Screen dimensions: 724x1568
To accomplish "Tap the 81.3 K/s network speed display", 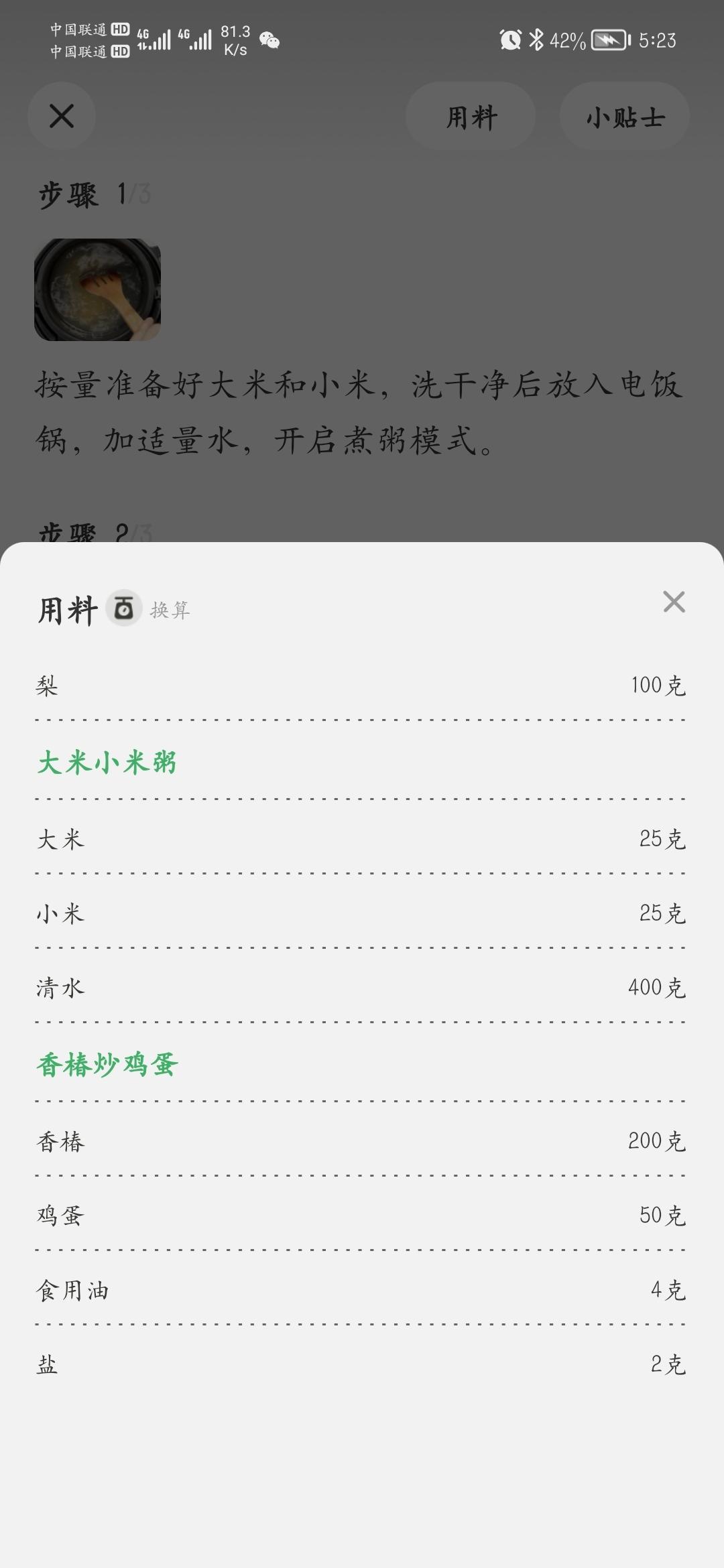I will click(235, 39).
